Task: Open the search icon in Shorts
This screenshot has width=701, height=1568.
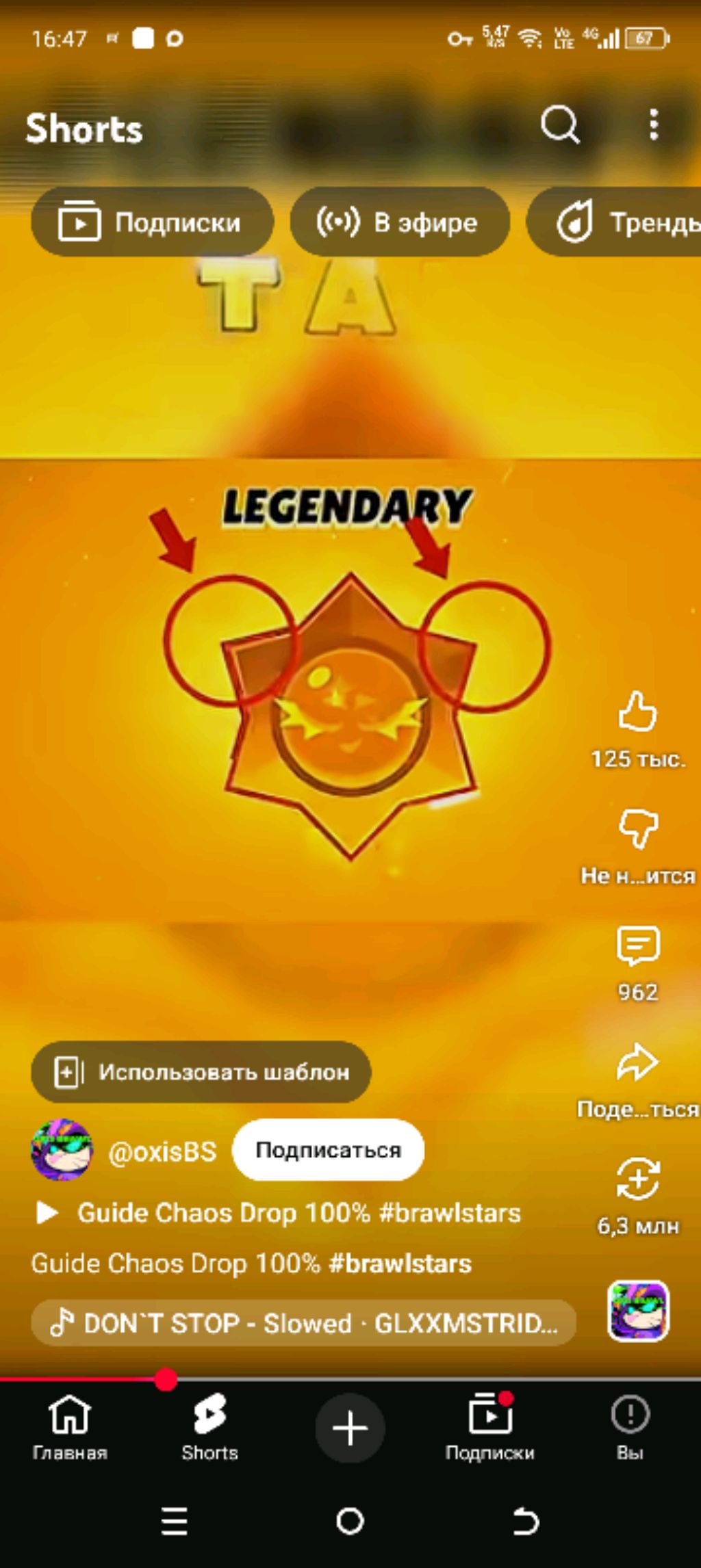Action: click(560, 125)
